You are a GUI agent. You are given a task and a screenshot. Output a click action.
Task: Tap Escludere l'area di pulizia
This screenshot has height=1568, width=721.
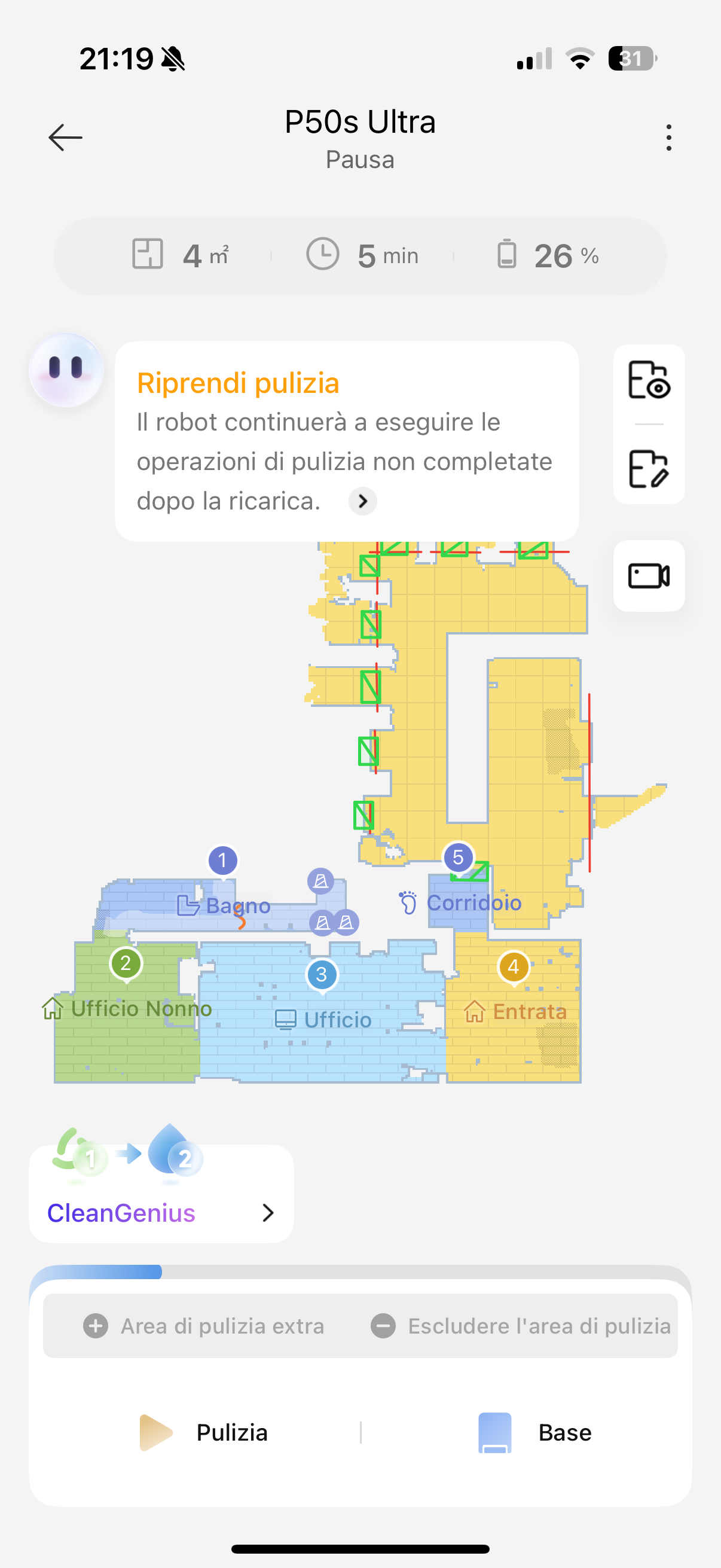coord(521,1326)
